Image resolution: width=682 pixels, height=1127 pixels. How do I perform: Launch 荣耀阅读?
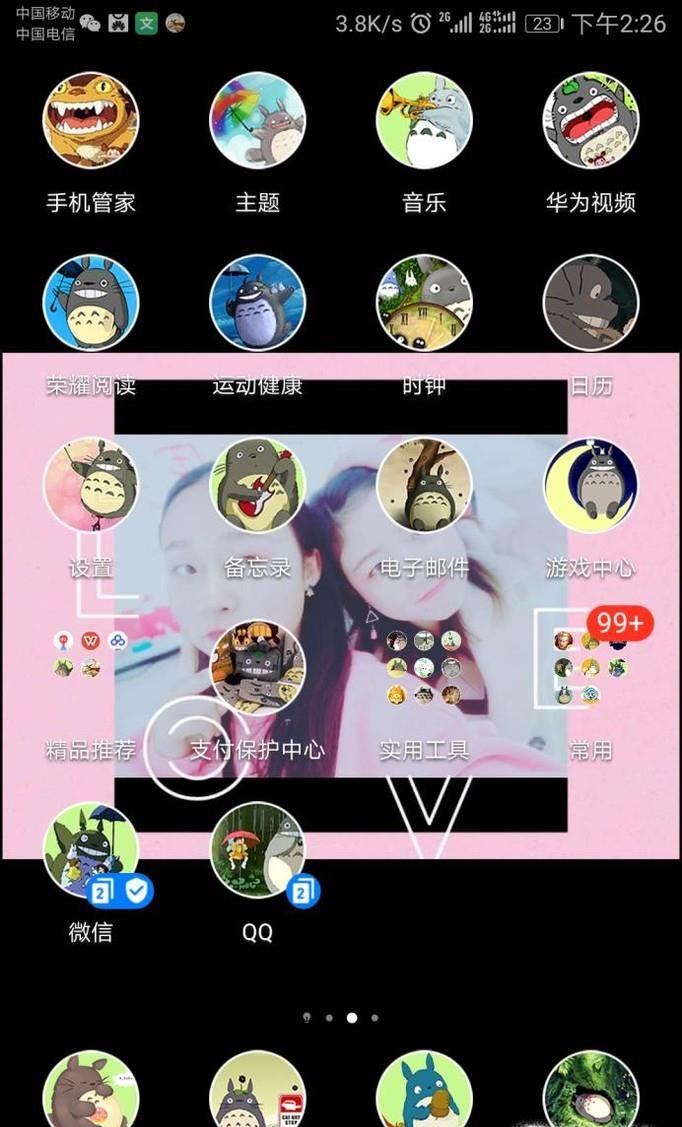[91, 303]
